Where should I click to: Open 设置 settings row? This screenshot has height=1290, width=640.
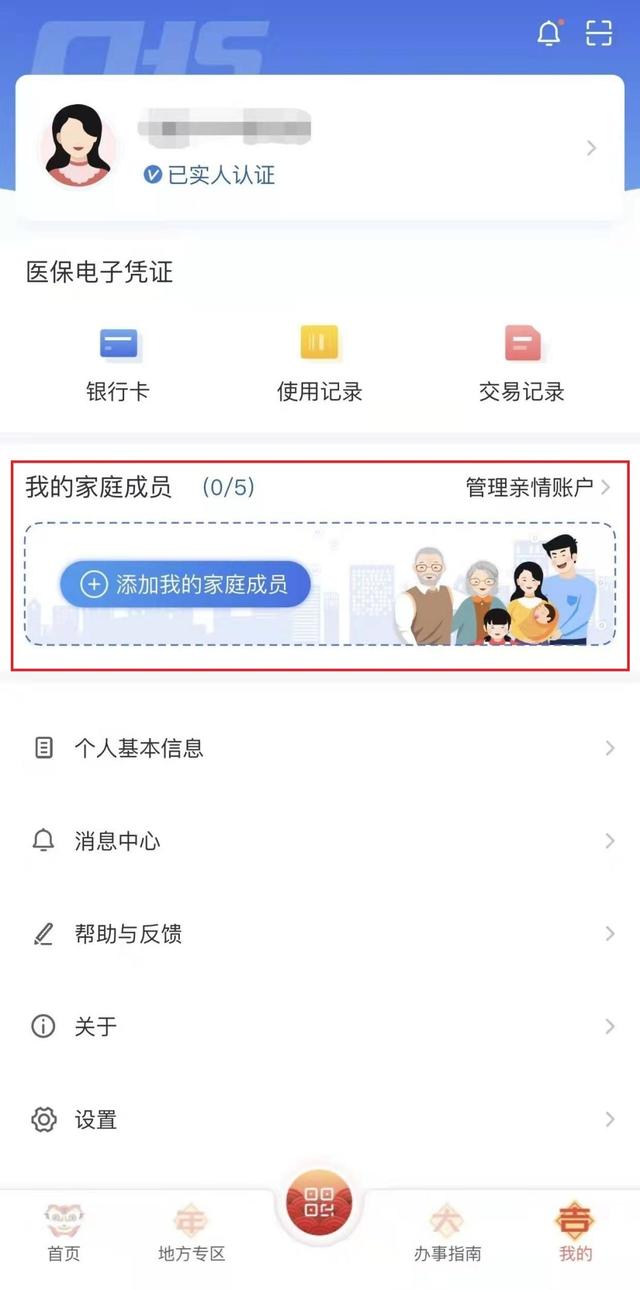coord(320,1119)
